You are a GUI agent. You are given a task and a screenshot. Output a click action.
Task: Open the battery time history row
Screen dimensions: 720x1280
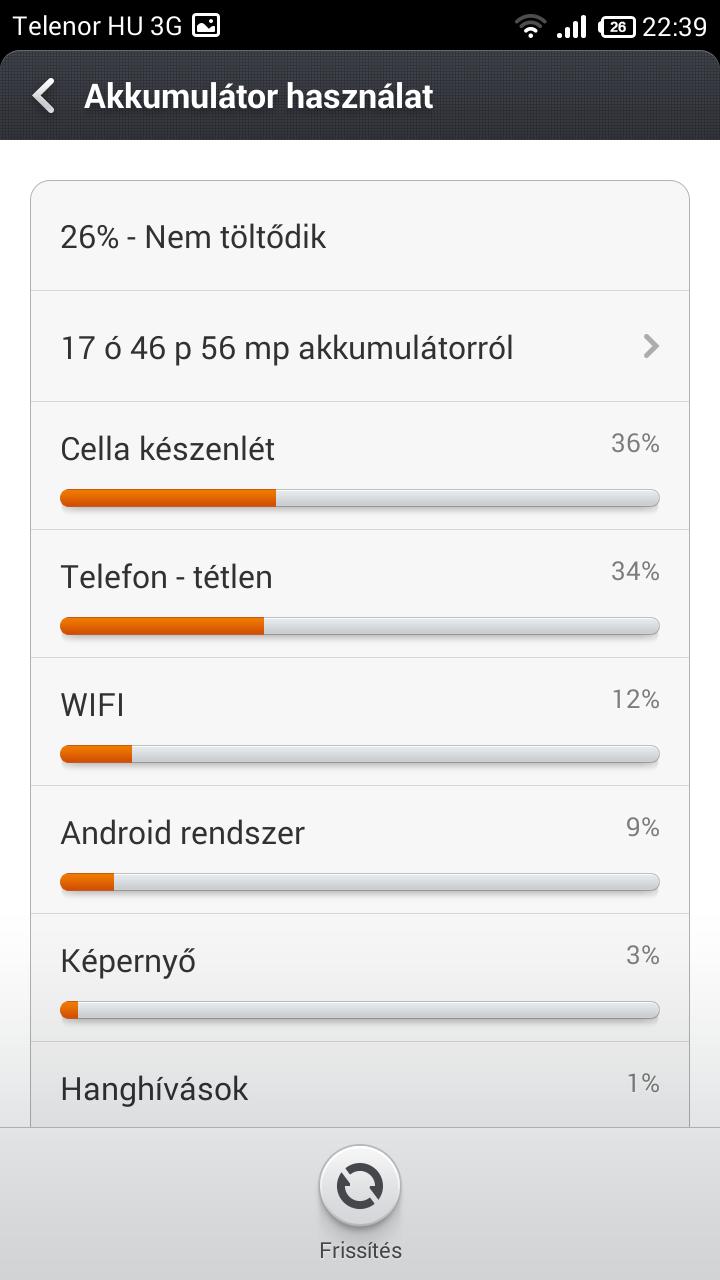(x=360, y=346)
